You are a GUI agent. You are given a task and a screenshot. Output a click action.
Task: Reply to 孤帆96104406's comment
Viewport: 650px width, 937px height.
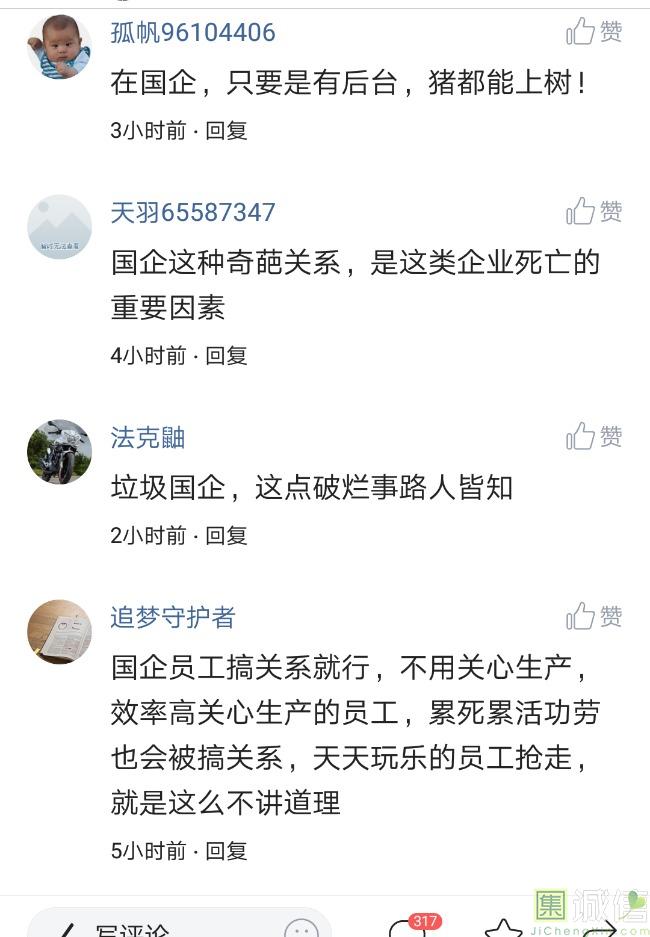point(226,130)
